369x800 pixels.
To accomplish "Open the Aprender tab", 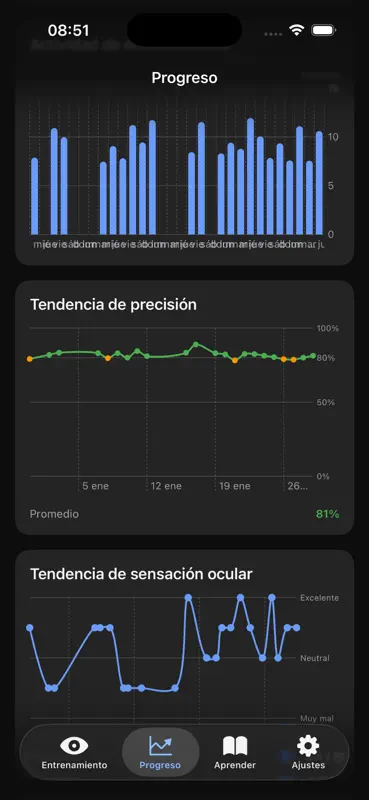I will point(235,753).
